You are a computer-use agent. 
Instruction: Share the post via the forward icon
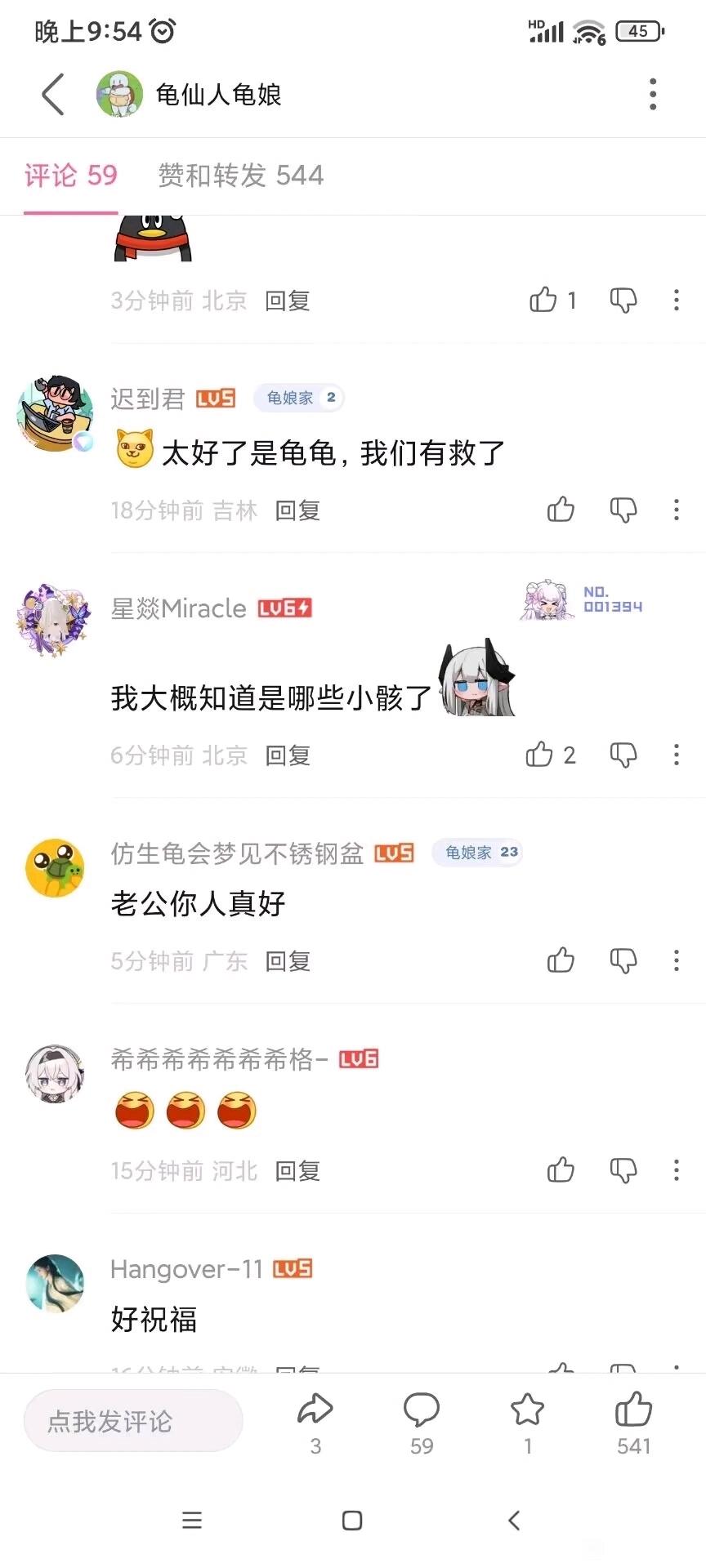315,1423
